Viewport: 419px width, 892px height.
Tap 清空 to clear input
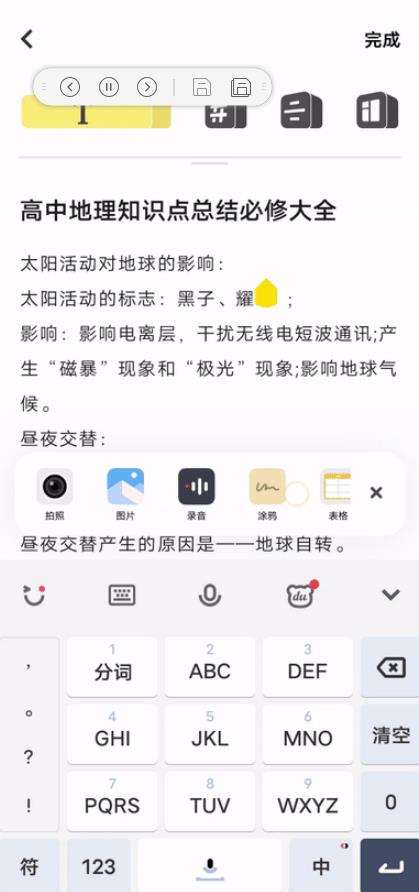point(390,735)
